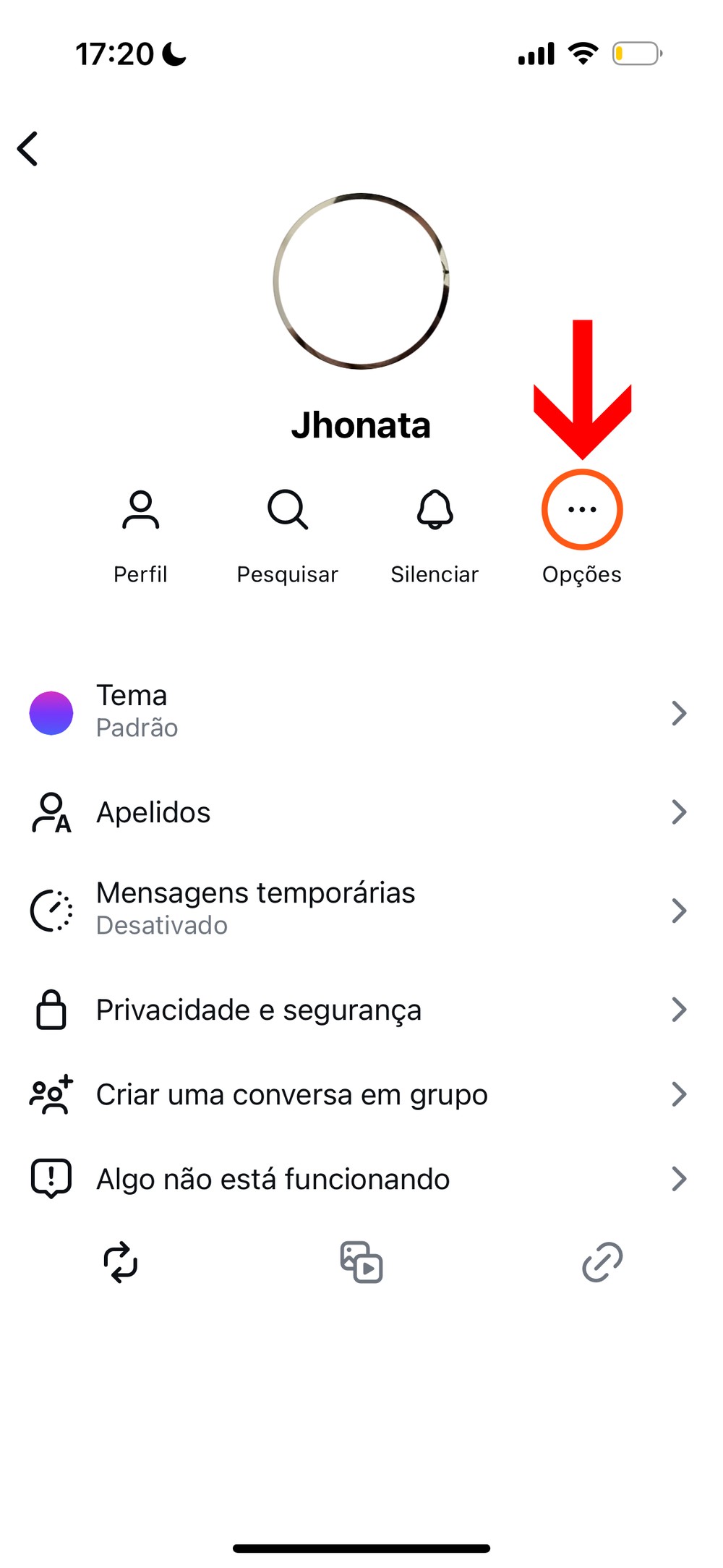Switch to the shared media tab
723x1568 pixels.
(361, 1263)
